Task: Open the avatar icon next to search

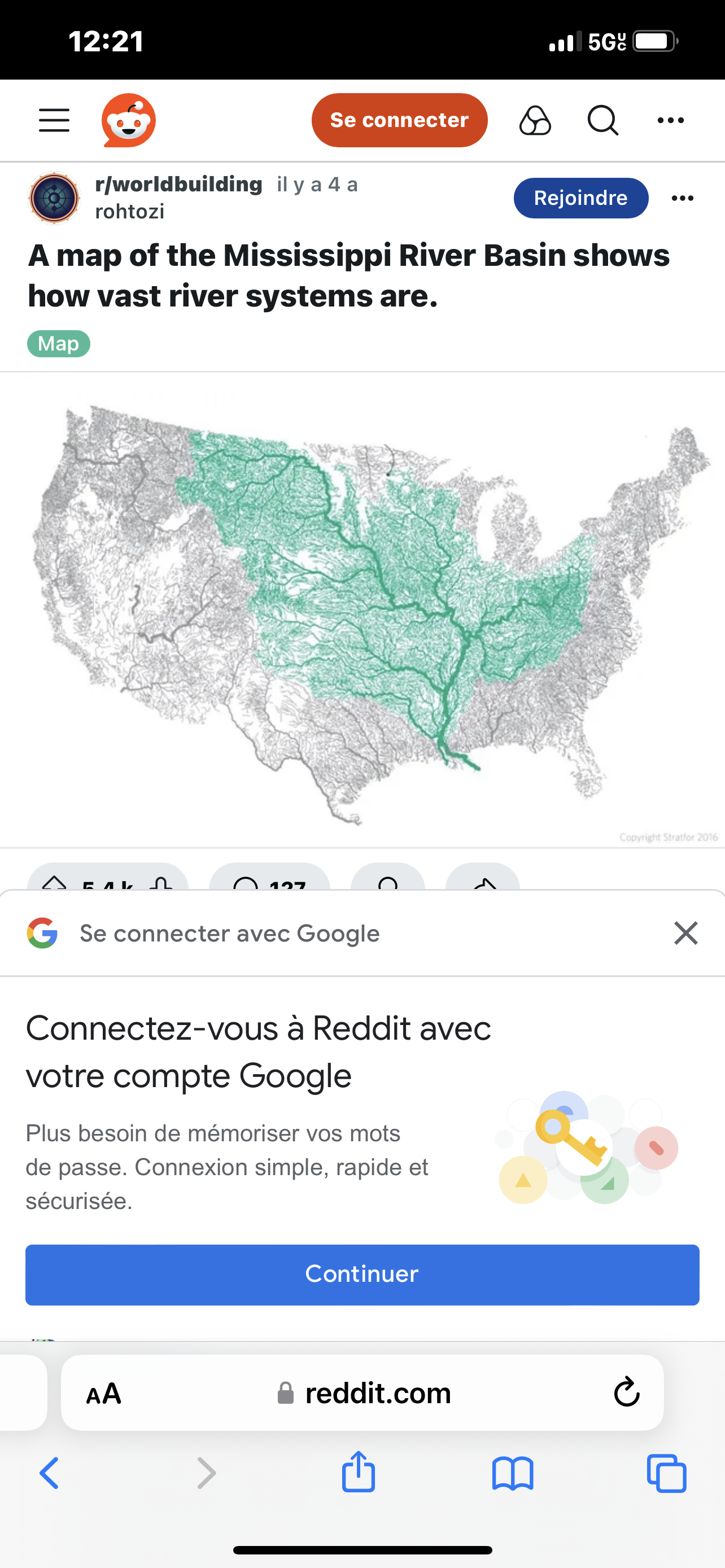Action: tap(535, 120)
